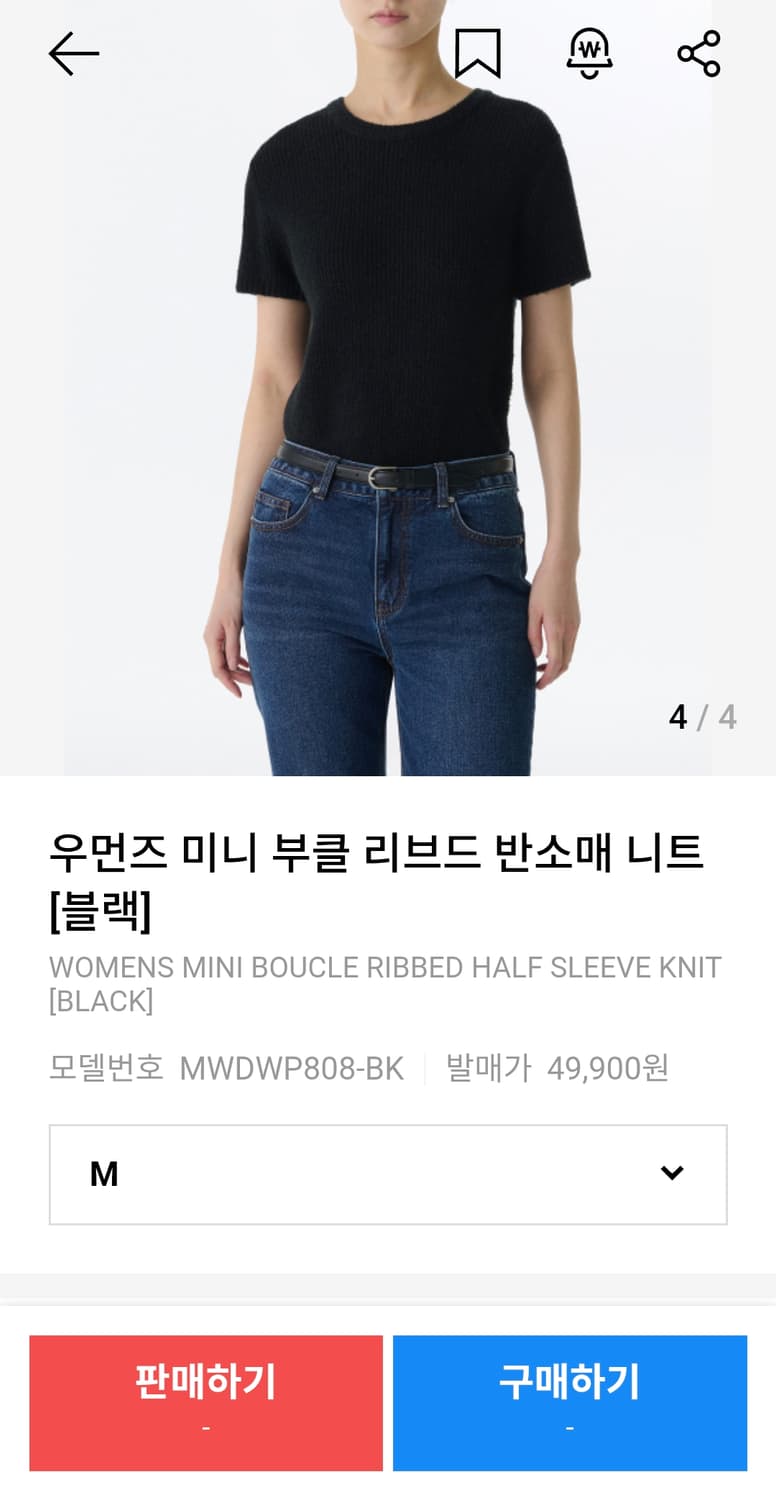Click the back arrow to leave product page
This screenshot has height=1500, width=776.
(74, 54)
